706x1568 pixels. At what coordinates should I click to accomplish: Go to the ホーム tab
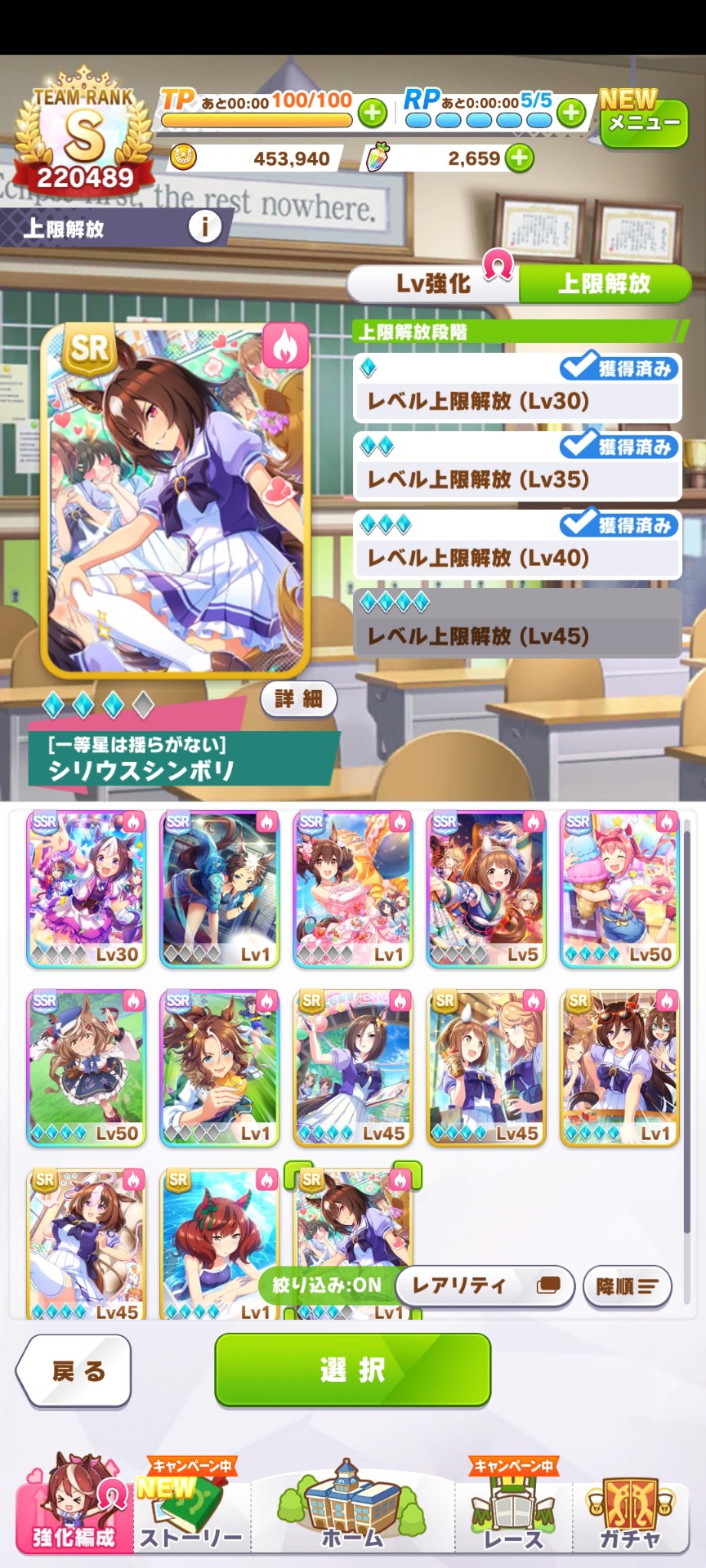tap(351, 1511)
